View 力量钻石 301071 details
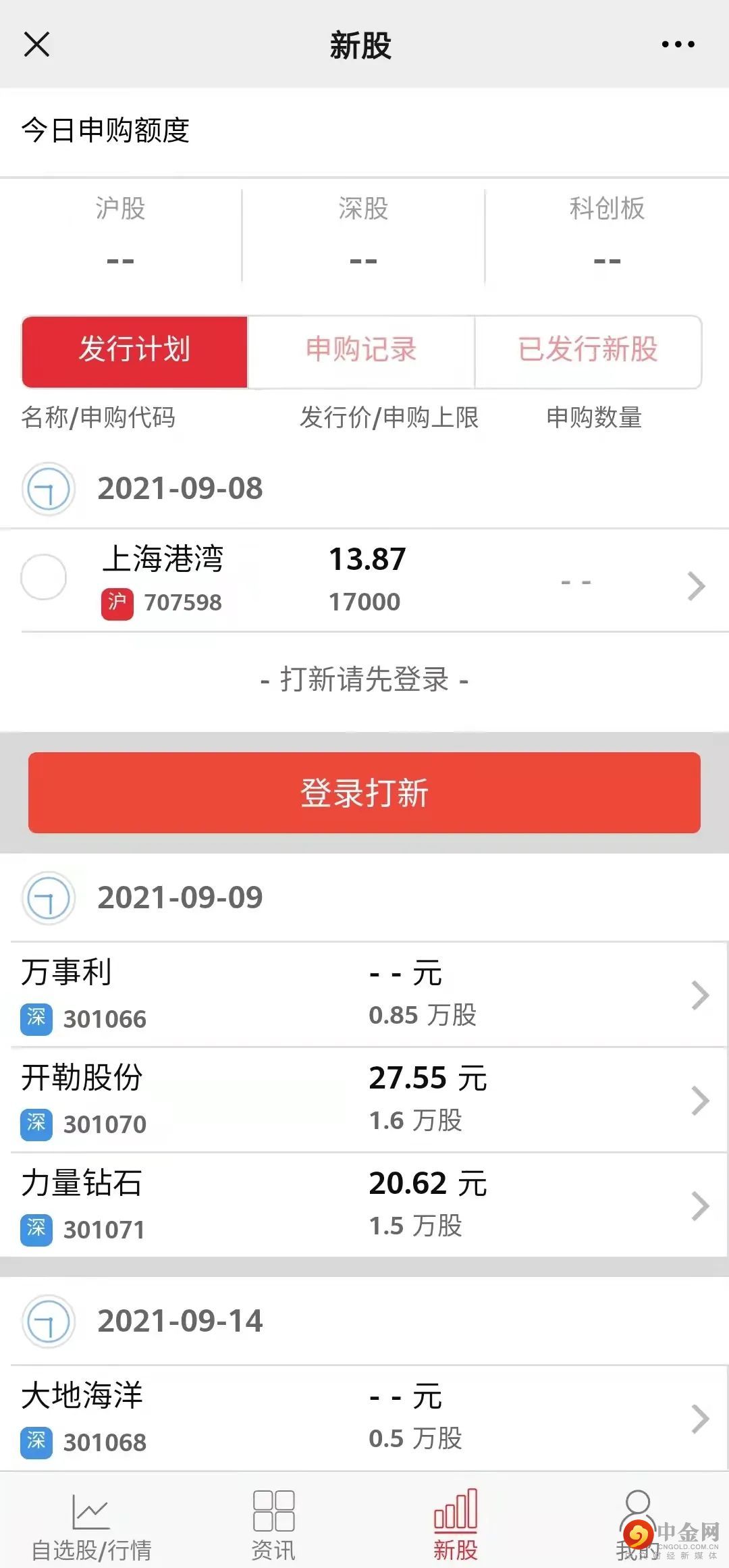 [x=364, y=1205]
